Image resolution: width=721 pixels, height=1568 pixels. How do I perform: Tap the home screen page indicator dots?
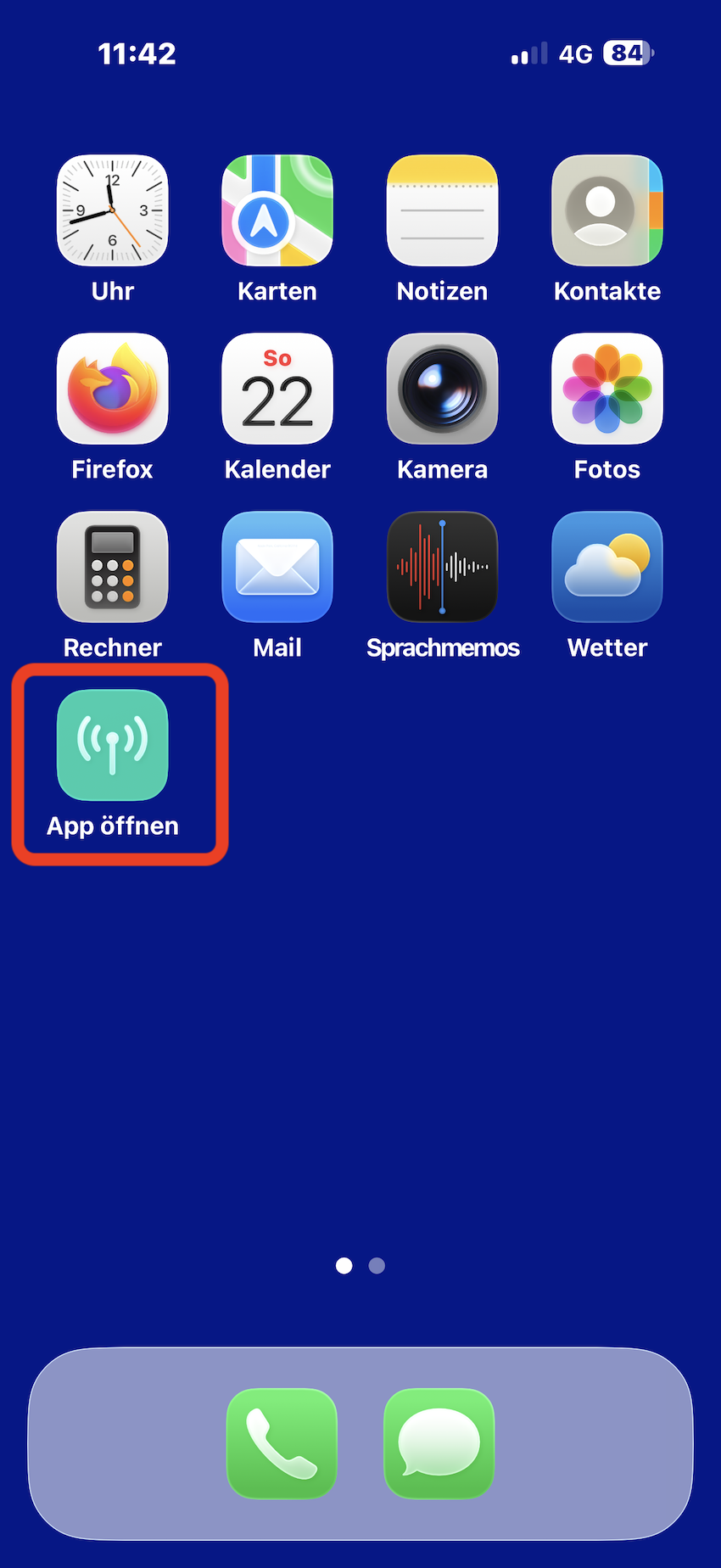[x=360, y=1266]
